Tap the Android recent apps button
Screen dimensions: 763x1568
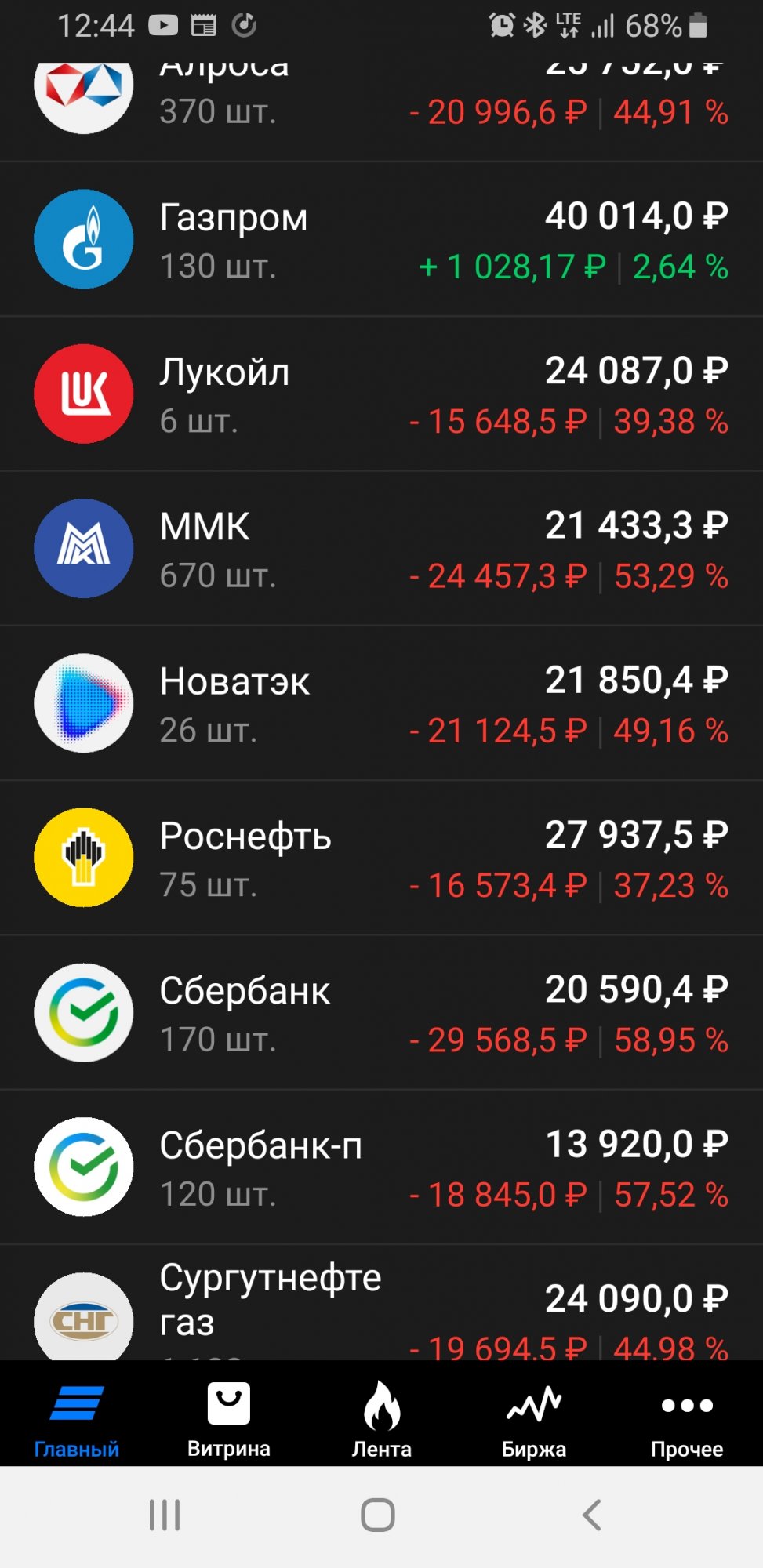(x=165, y=1515)
